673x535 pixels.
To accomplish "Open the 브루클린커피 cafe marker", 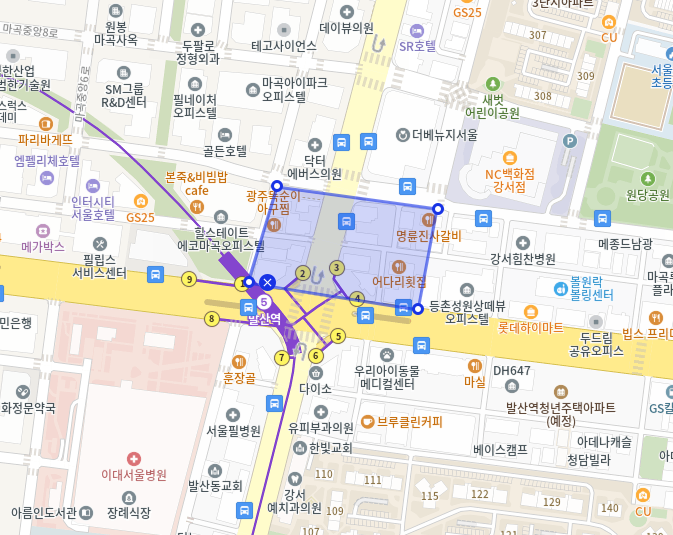I will tap(367, 421).
